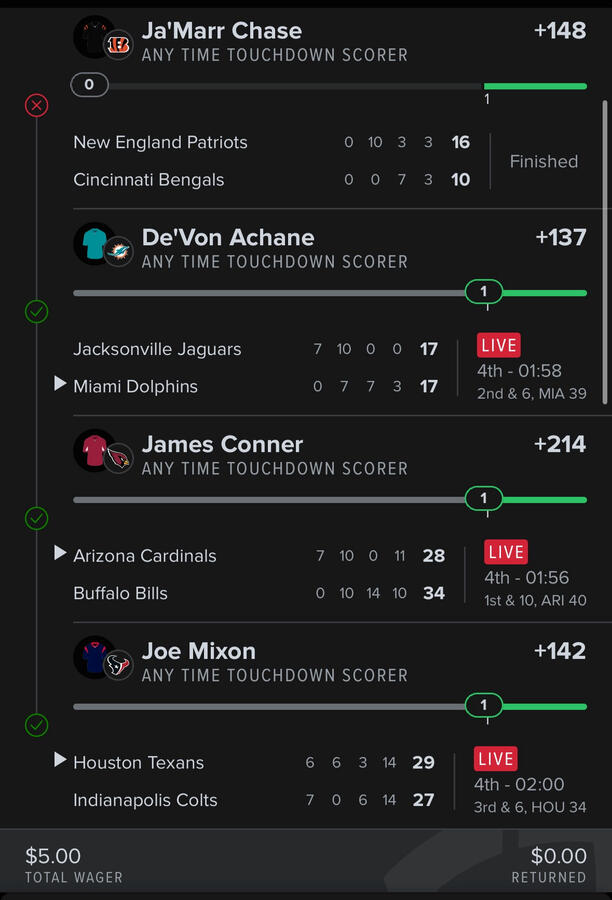Open Joe Mixon touchdown scorer leg
Viewport: 612px width, 900px height.
pos(198,652)
